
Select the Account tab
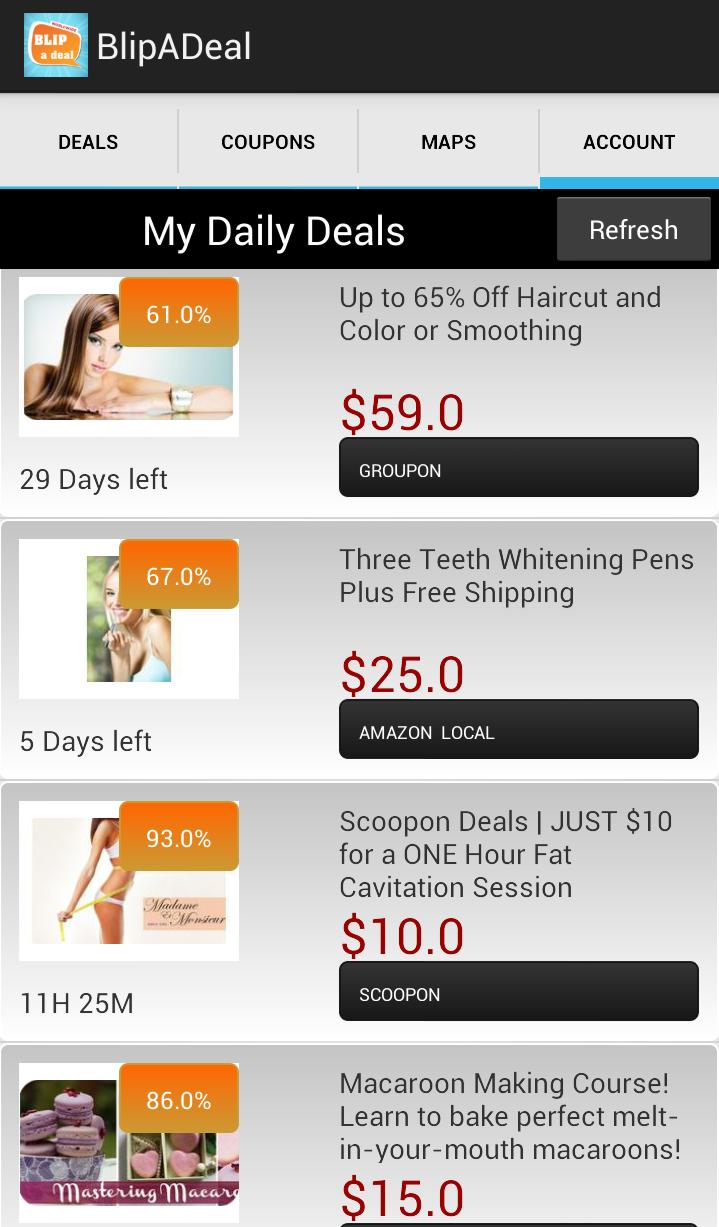tap(629, 142)
